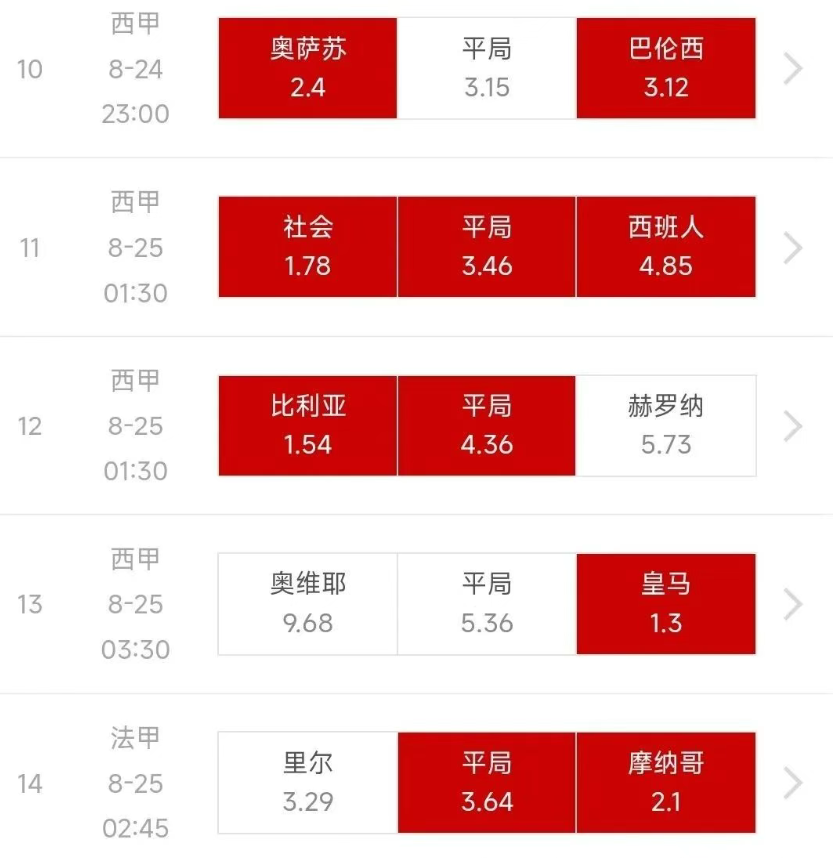Choose 比利亚 win at 1.54
The height and width of the screenshot is (858, 836).
click(308, 425)
